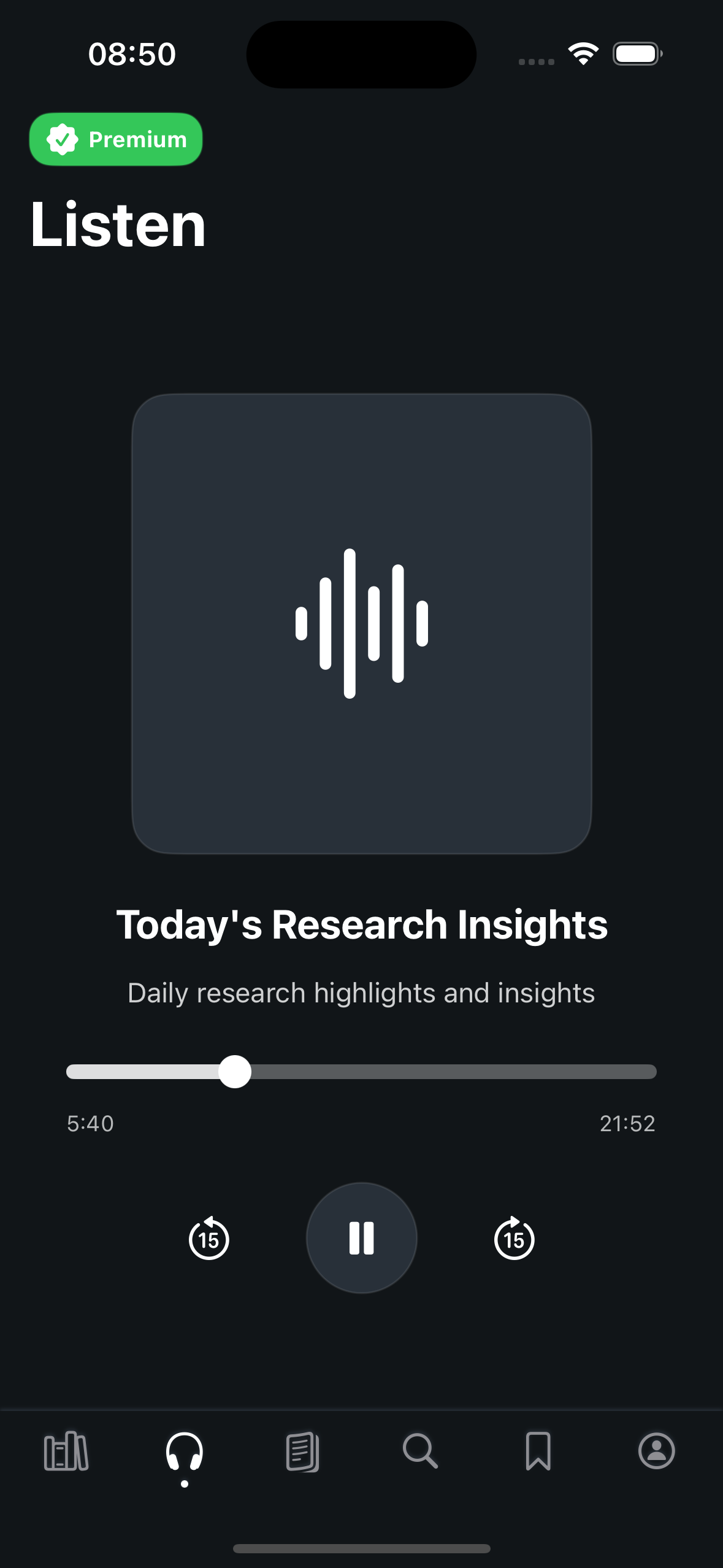Switch to the Profile tab

pos(656,1451)
